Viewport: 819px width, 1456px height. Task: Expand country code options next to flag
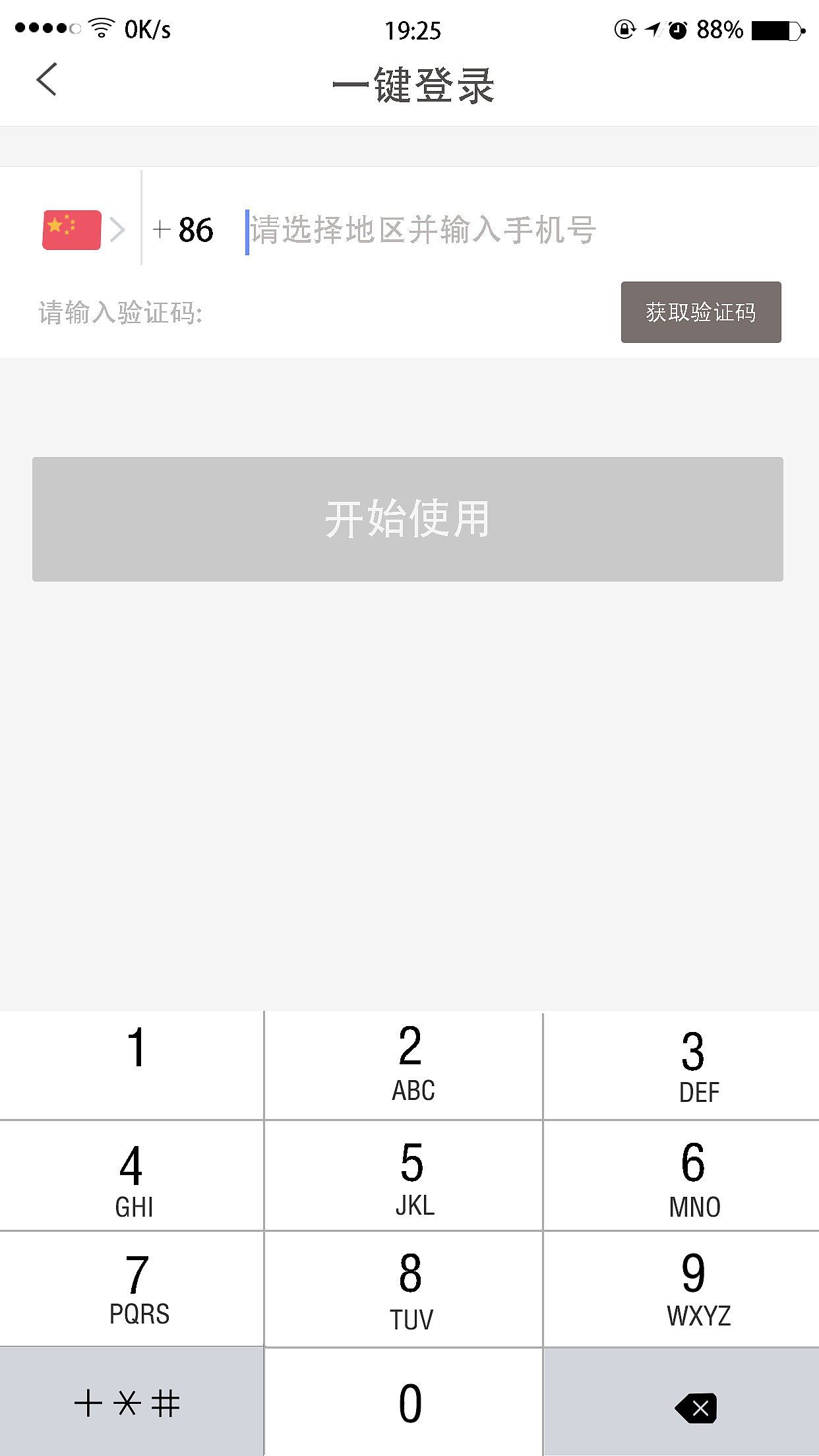pyautogui.click(x=118, y=229)
